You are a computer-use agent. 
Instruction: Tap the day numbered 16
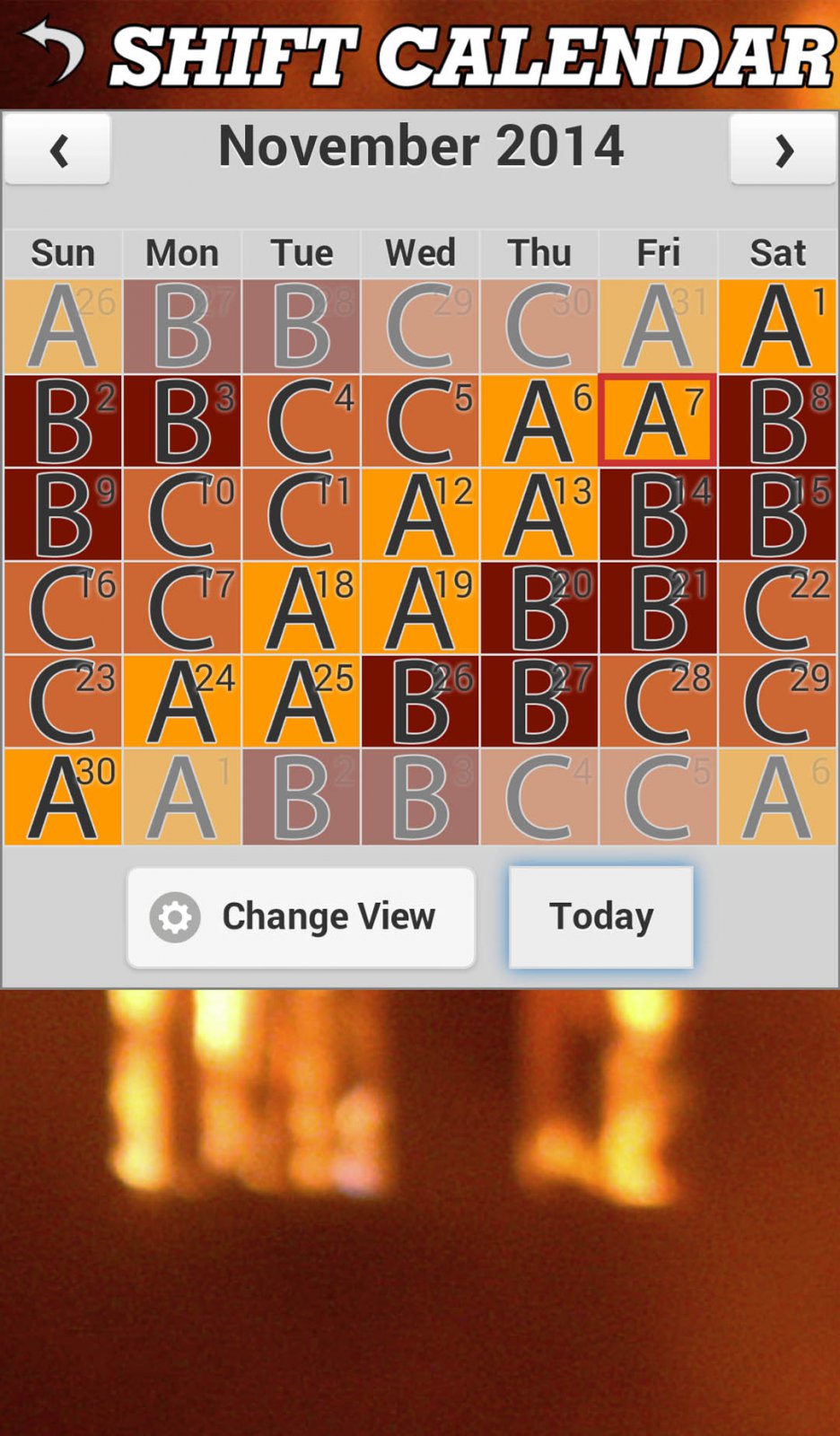pos(63,608)
